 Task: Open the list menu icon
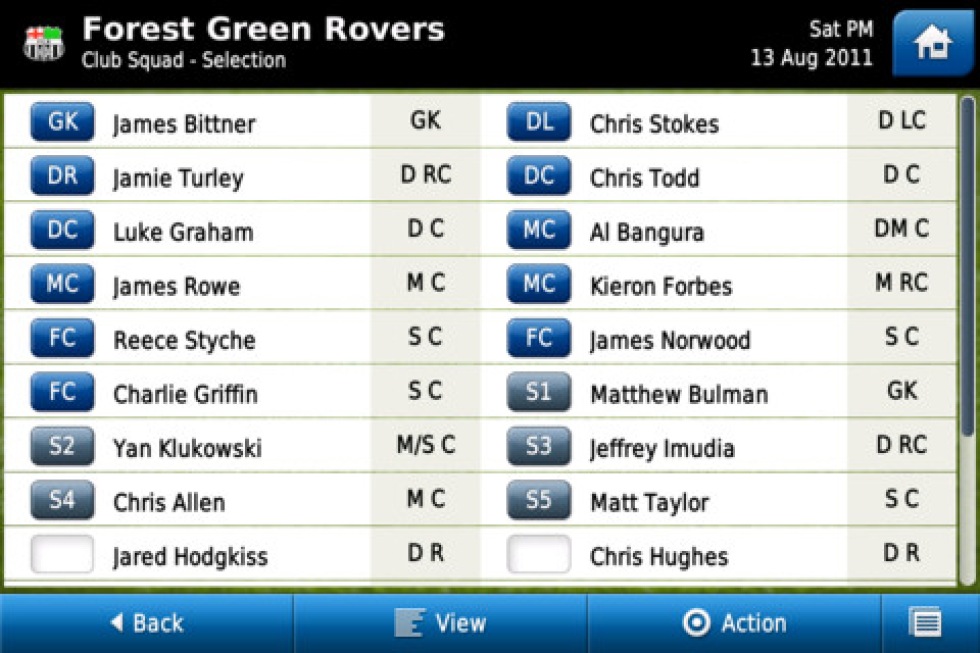tap(926, 623)
